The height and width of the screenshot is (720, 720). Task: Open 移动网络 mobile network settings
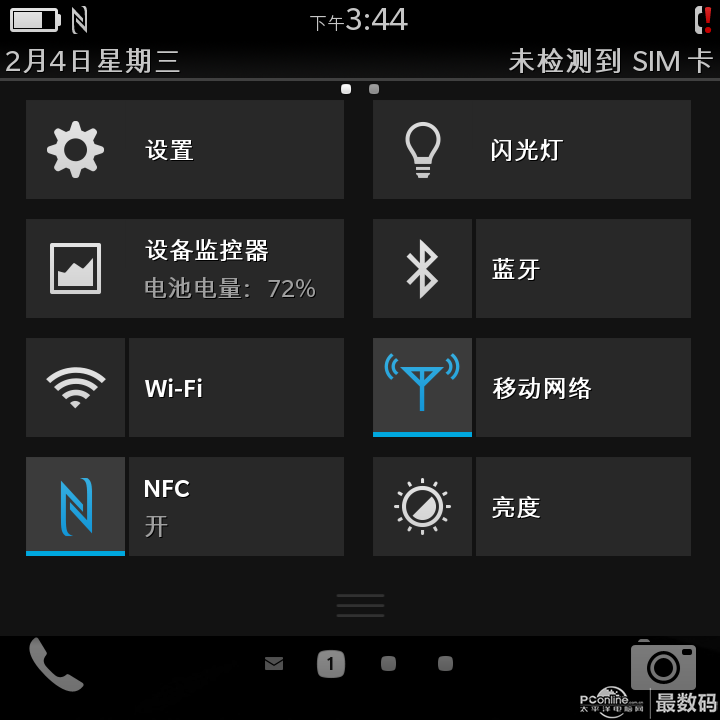pyautogui.click(x=582, y=388)
